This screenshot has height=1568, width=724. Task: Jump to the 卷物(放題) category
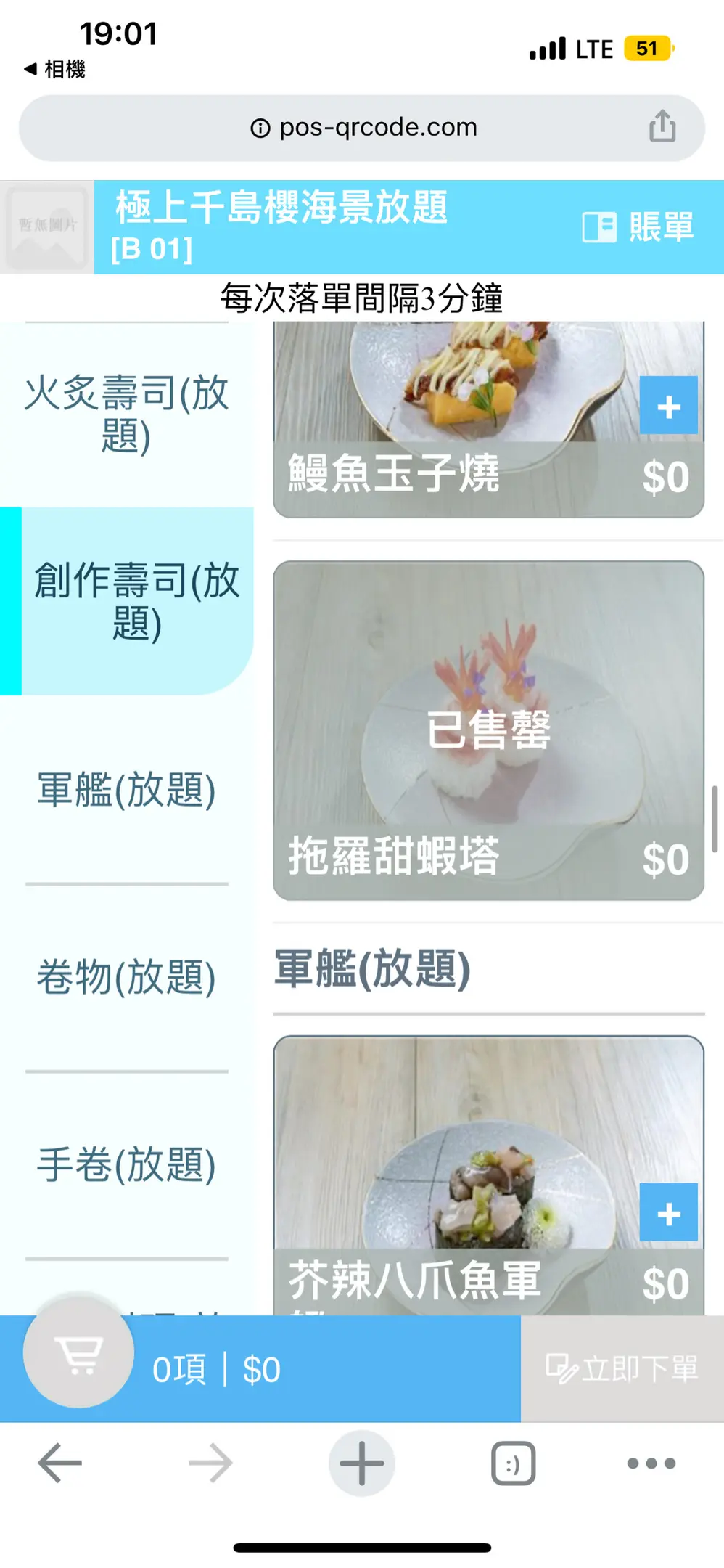[127, 977]
